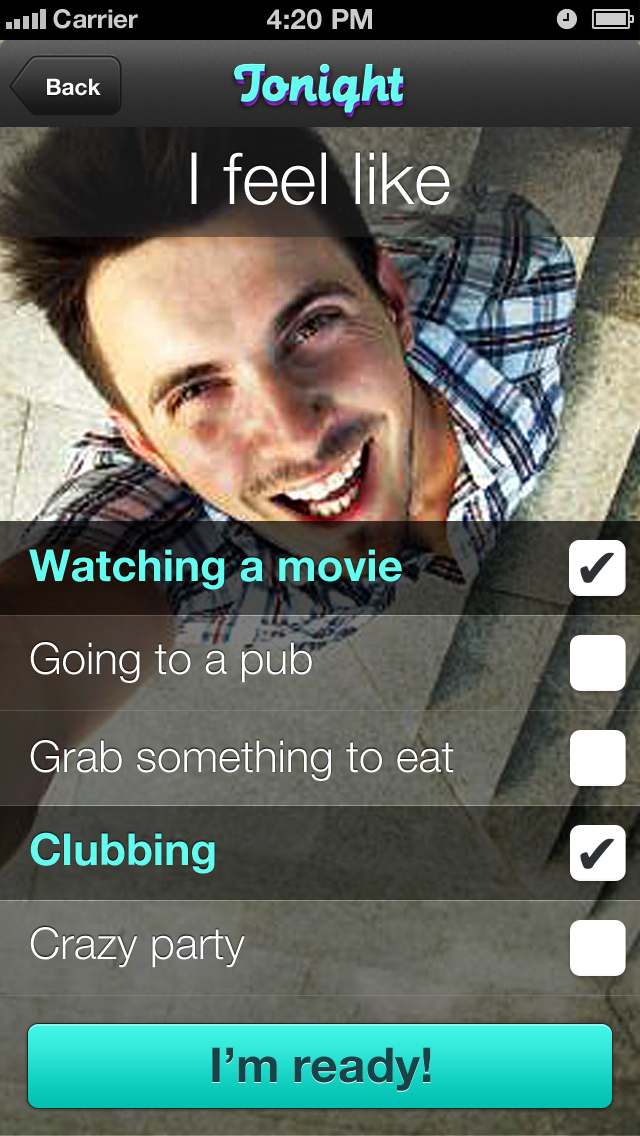Image resolution: width=640 pixels, height=1136 pixels.
Task: Go back using the Back button
Action: [x=68, y=87]
